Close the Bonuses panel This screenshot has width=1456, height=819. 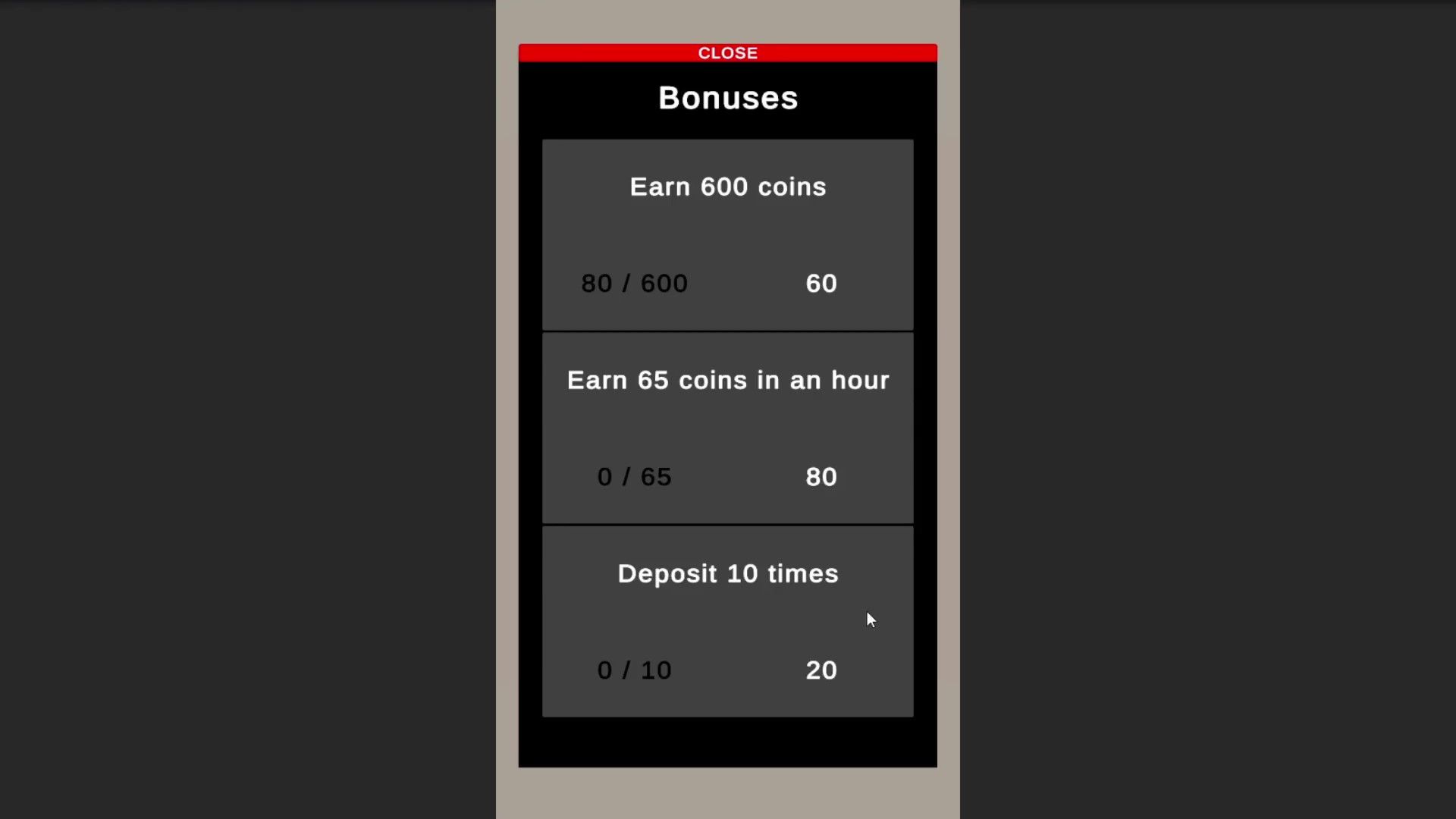[x=727, y=53]
